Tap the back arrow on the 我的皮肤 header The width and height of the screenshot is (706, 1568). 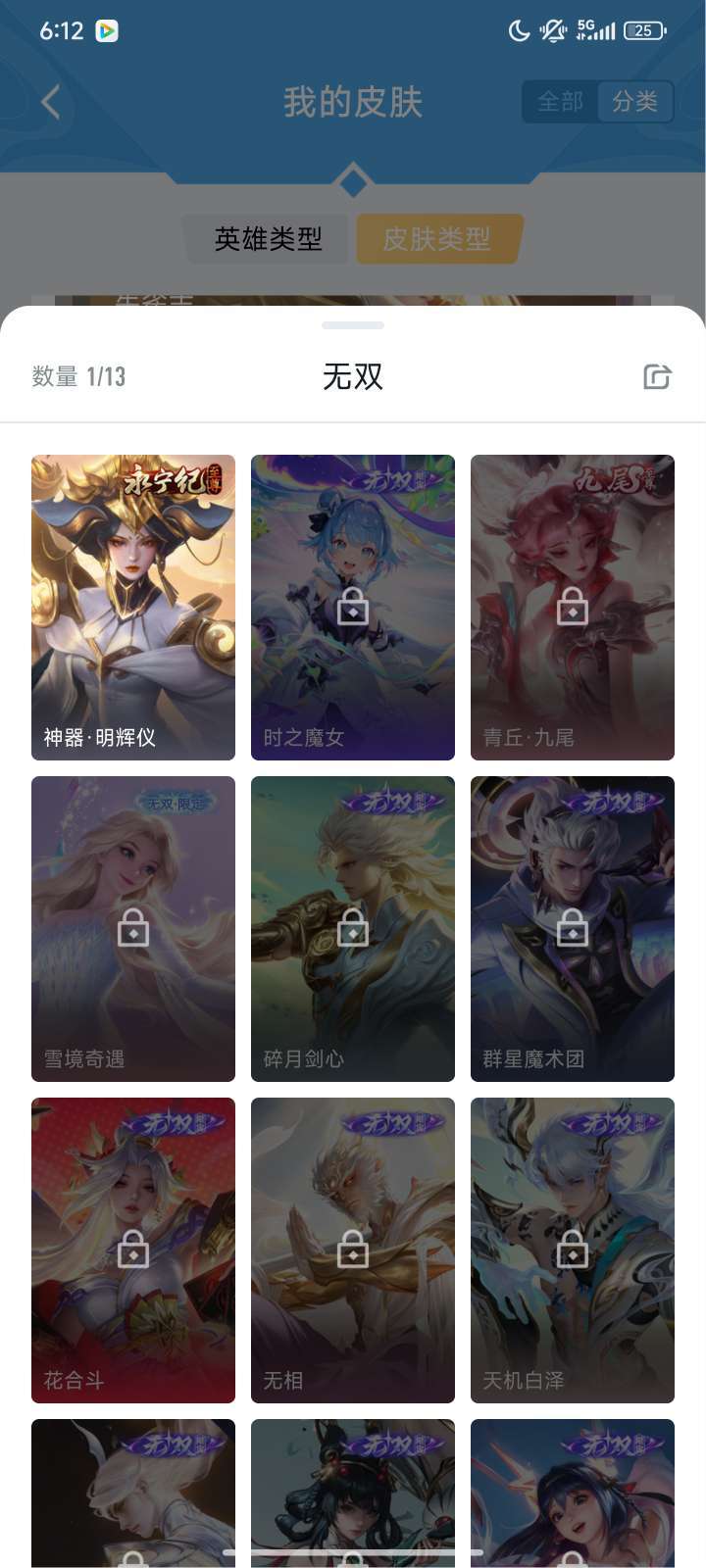[x=50, y=102]
